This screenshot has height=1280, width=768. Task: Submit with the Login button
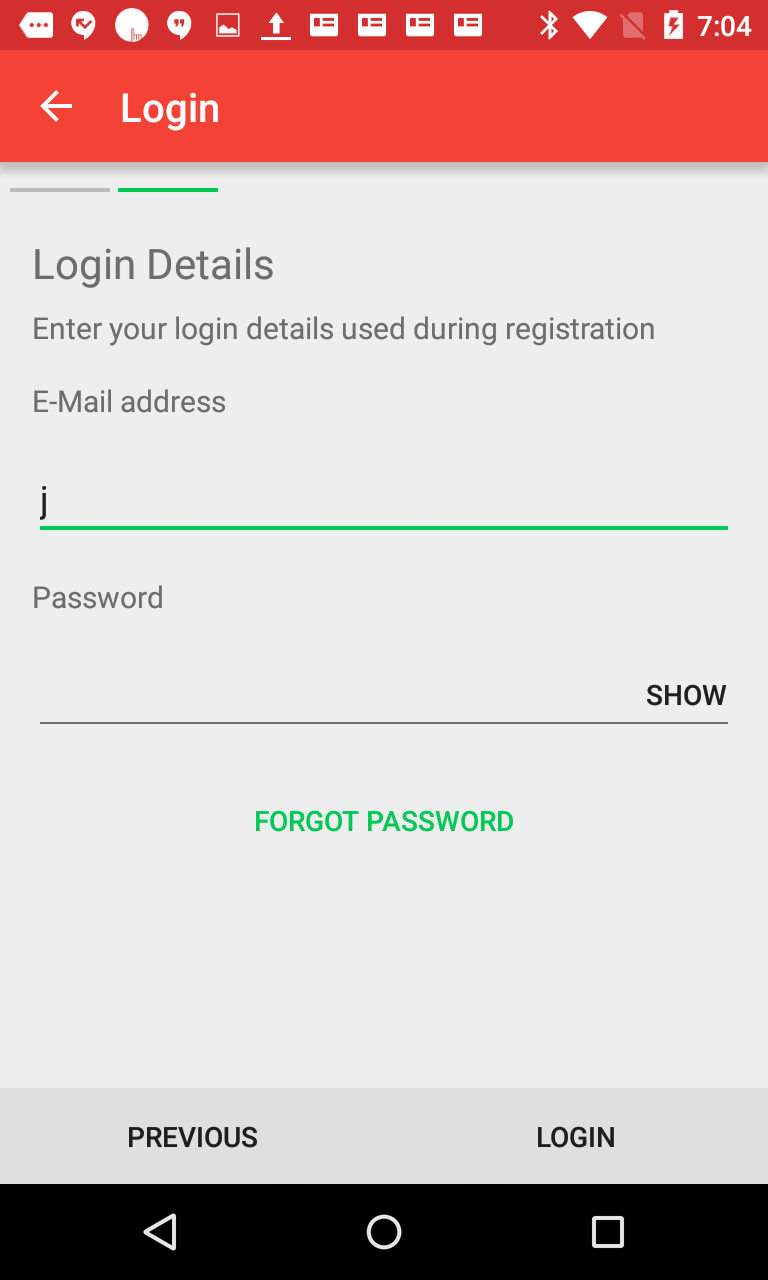click(x=575, y=1137)
